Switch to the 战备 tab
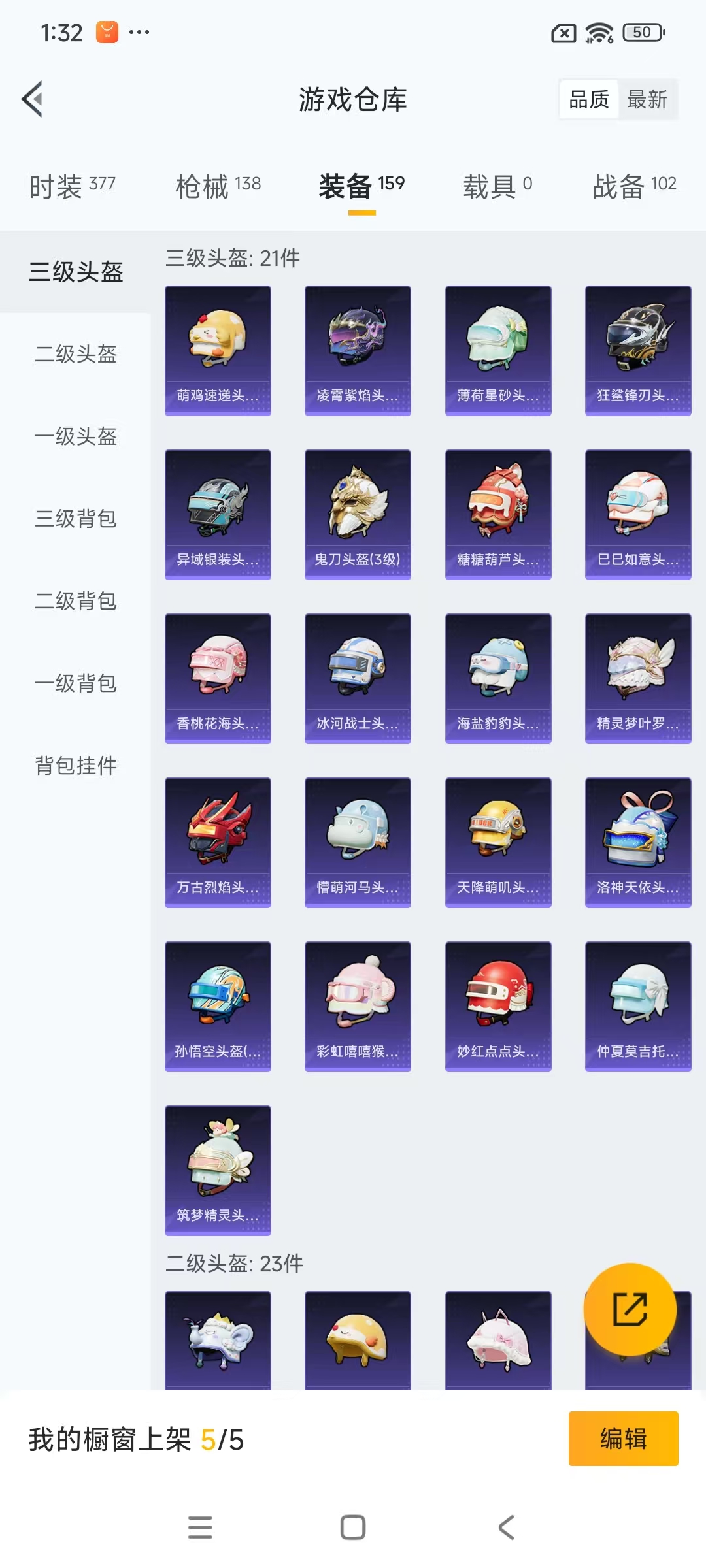 (x=633, y=186)
